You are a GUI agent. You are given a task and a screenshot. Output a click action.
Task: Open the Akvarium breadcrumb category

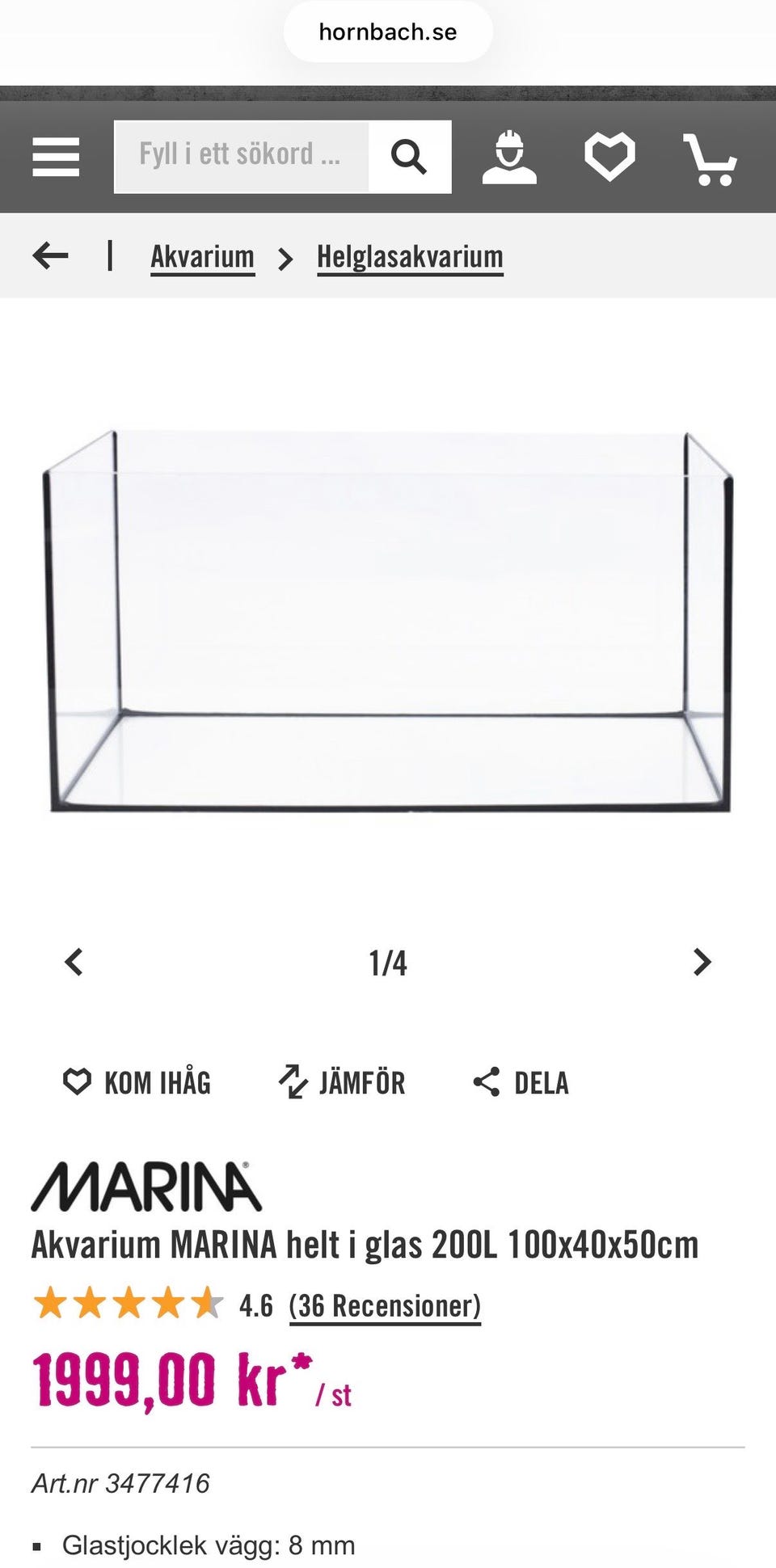tap(202, 255)
